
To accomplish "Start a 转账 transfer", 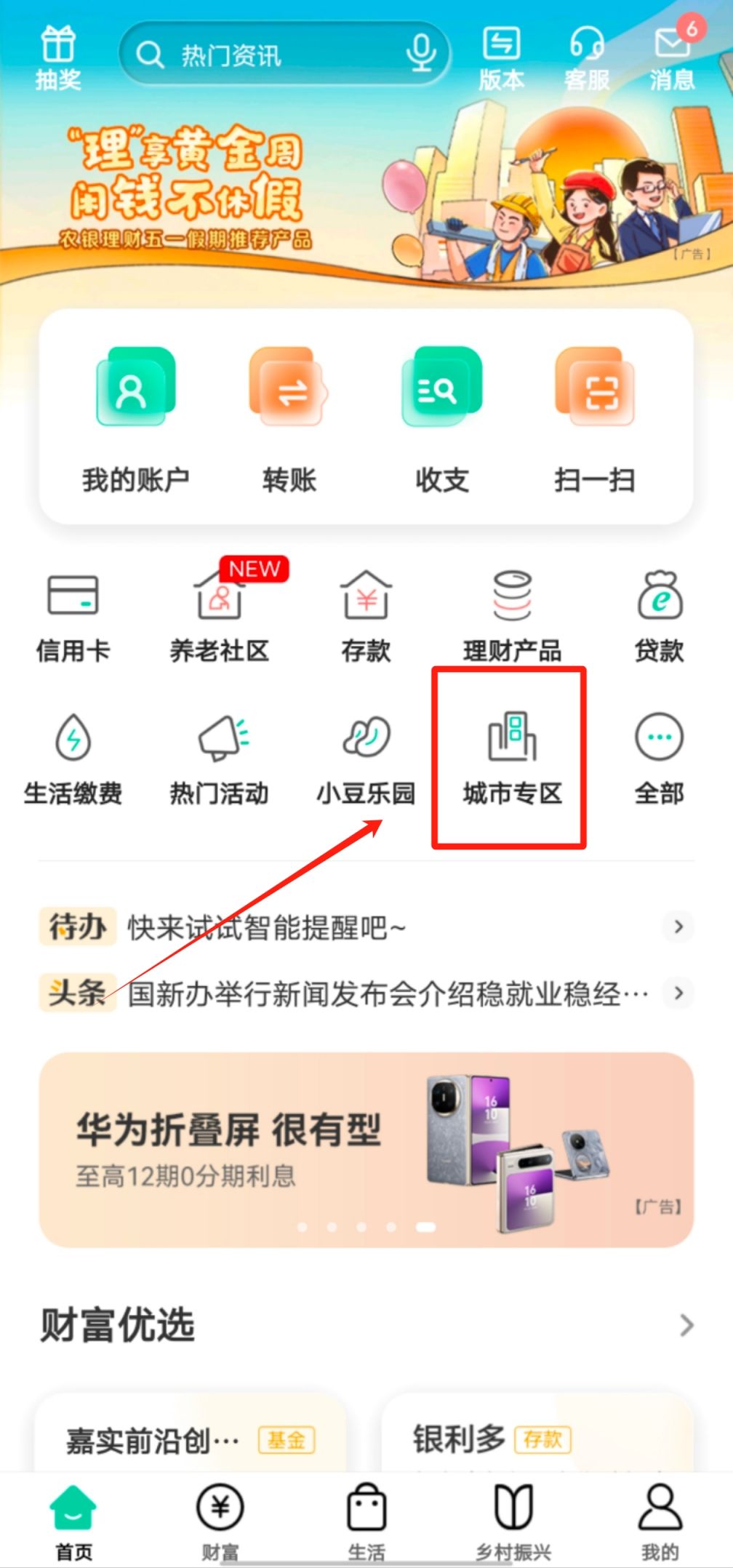I will click(289, 420).
